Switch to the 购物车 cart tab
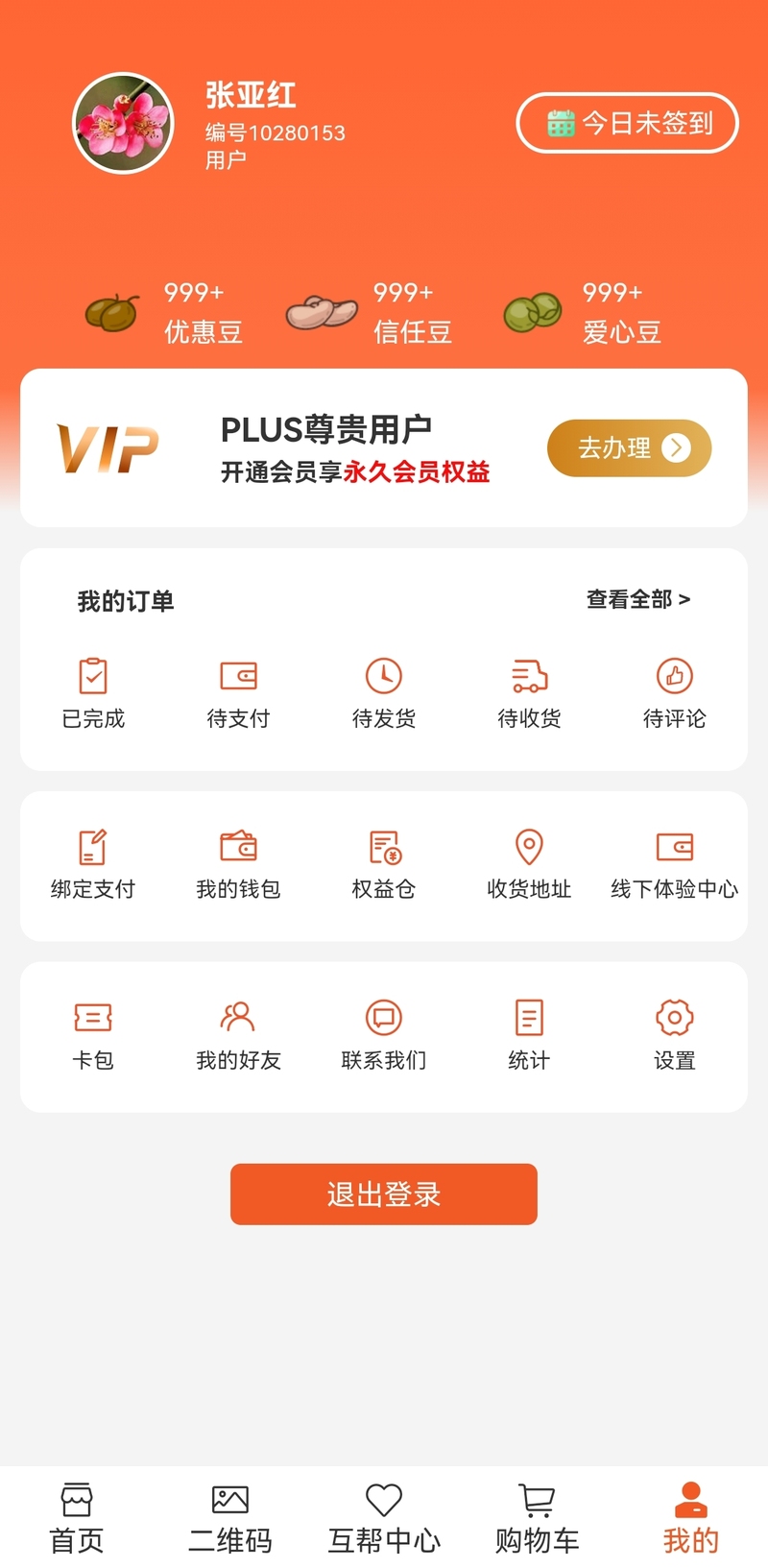Screen dimensions: 768x1568 pos(538,1519)
